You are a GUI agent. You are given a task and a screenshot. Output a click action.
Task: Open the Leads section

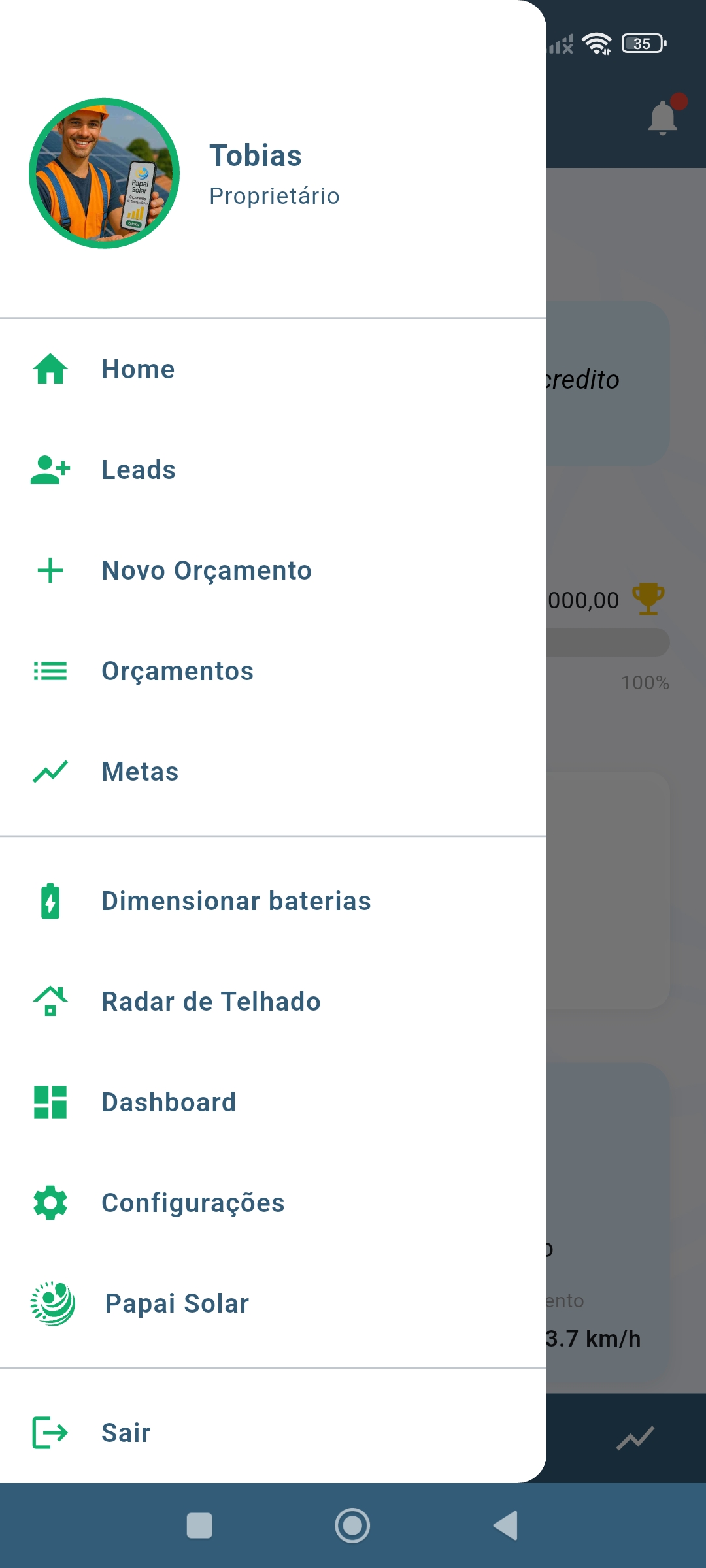point(138,470)
